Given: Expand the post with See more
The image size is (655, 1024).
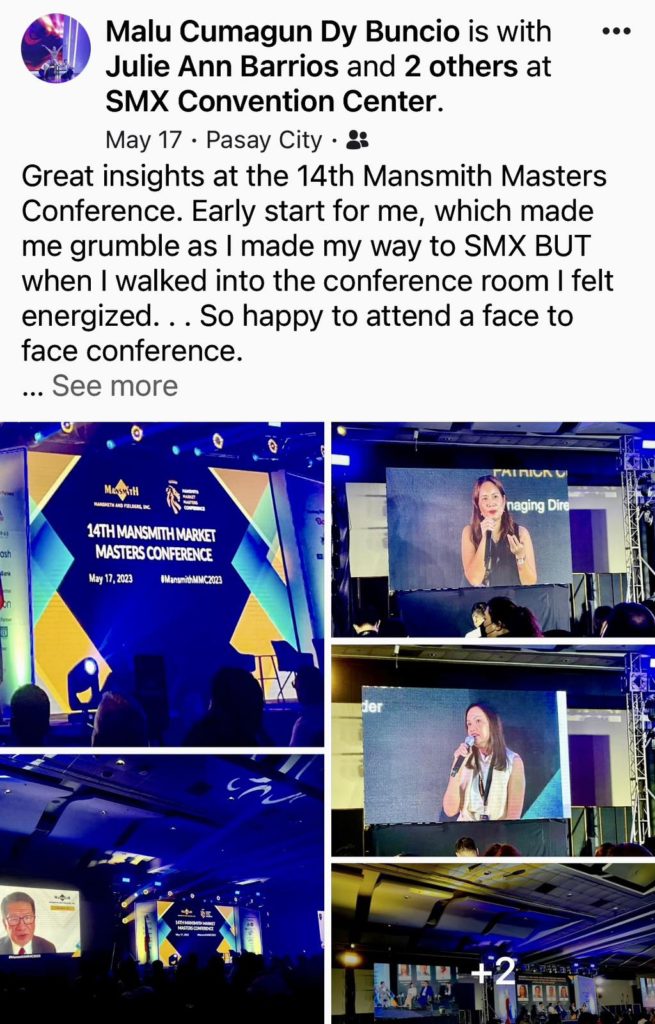Looking at the screenshot, I should click(114, 386).
